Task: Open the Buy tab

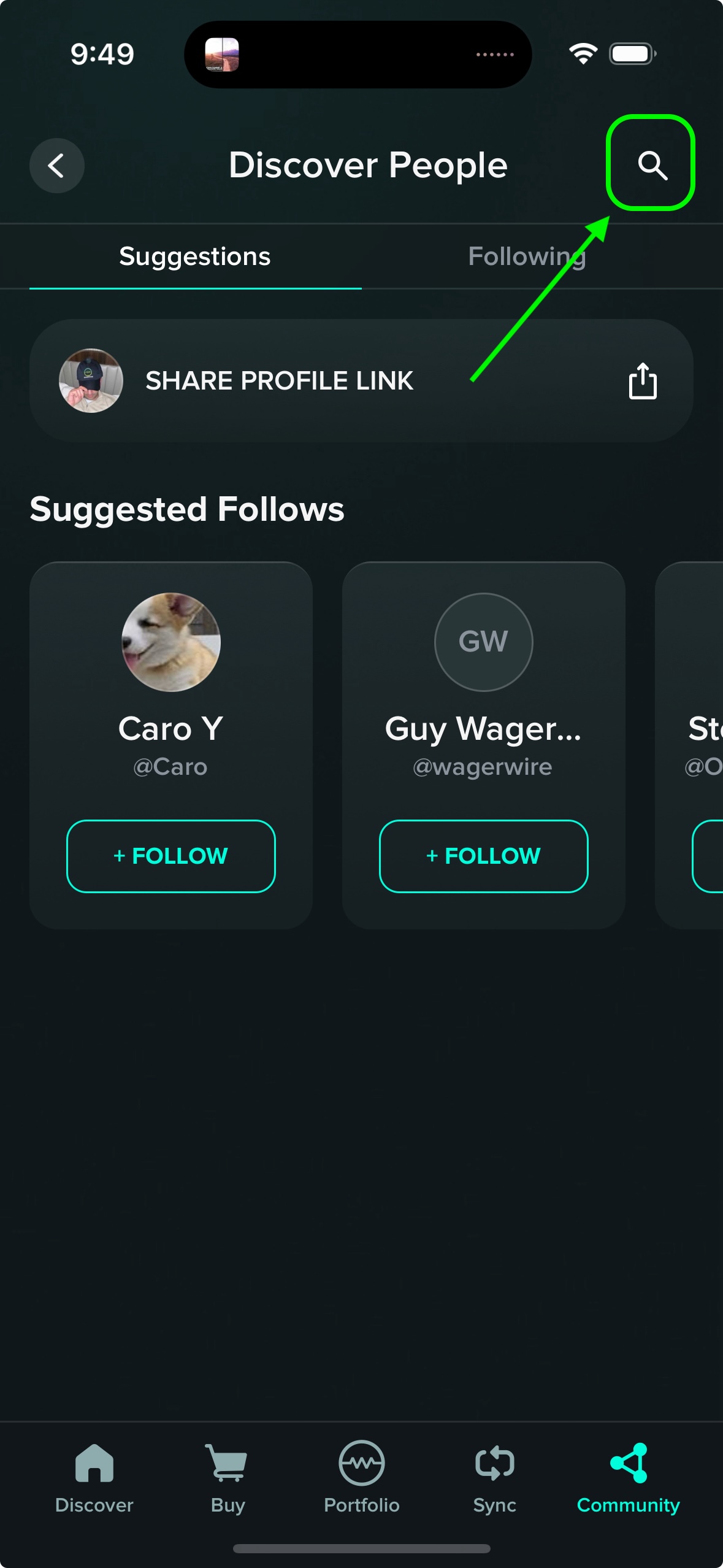Action: (228, 1478)
